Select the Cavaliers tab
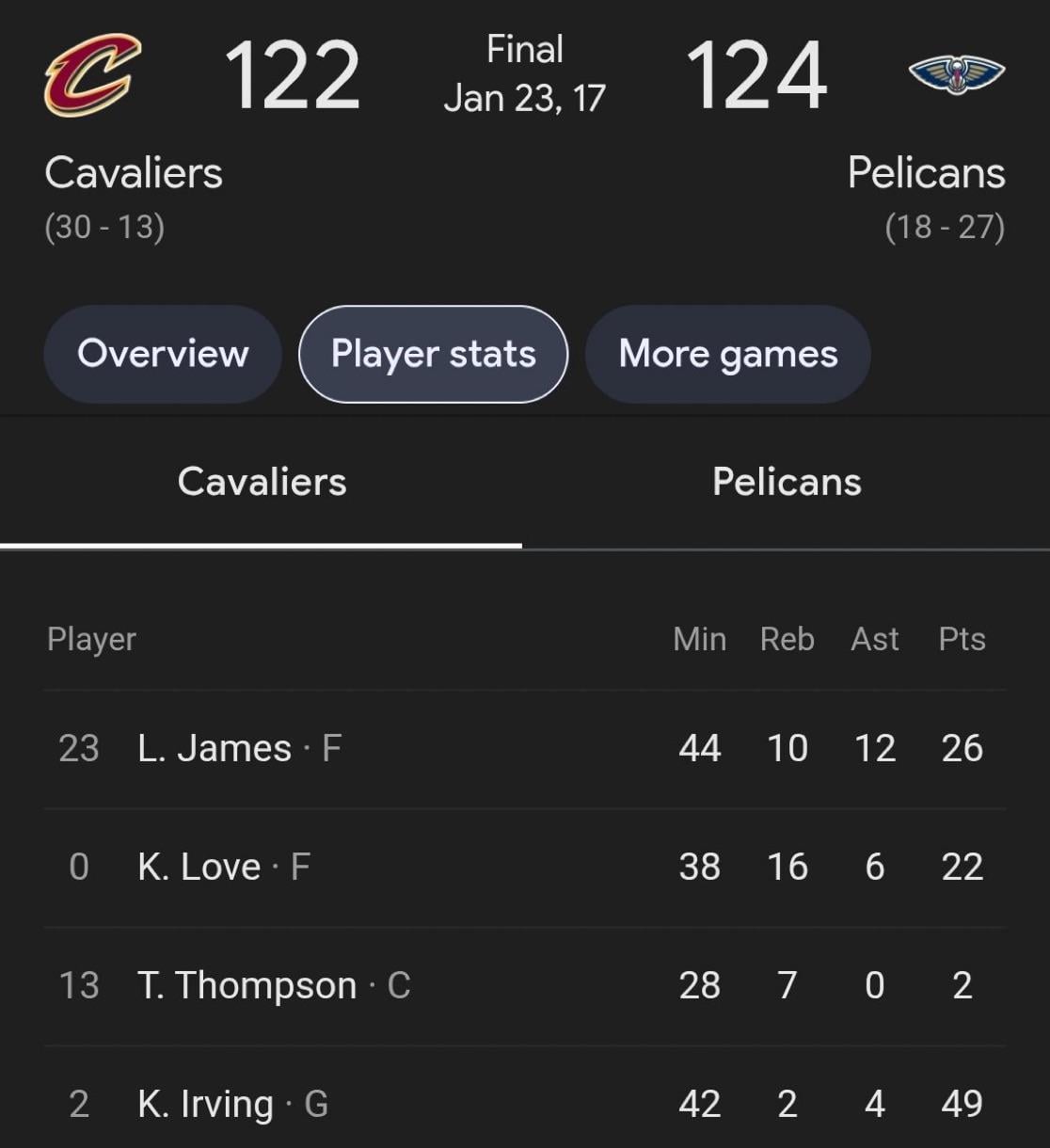This screenshot has width=1050, height=1148. [x=262, y=482]
